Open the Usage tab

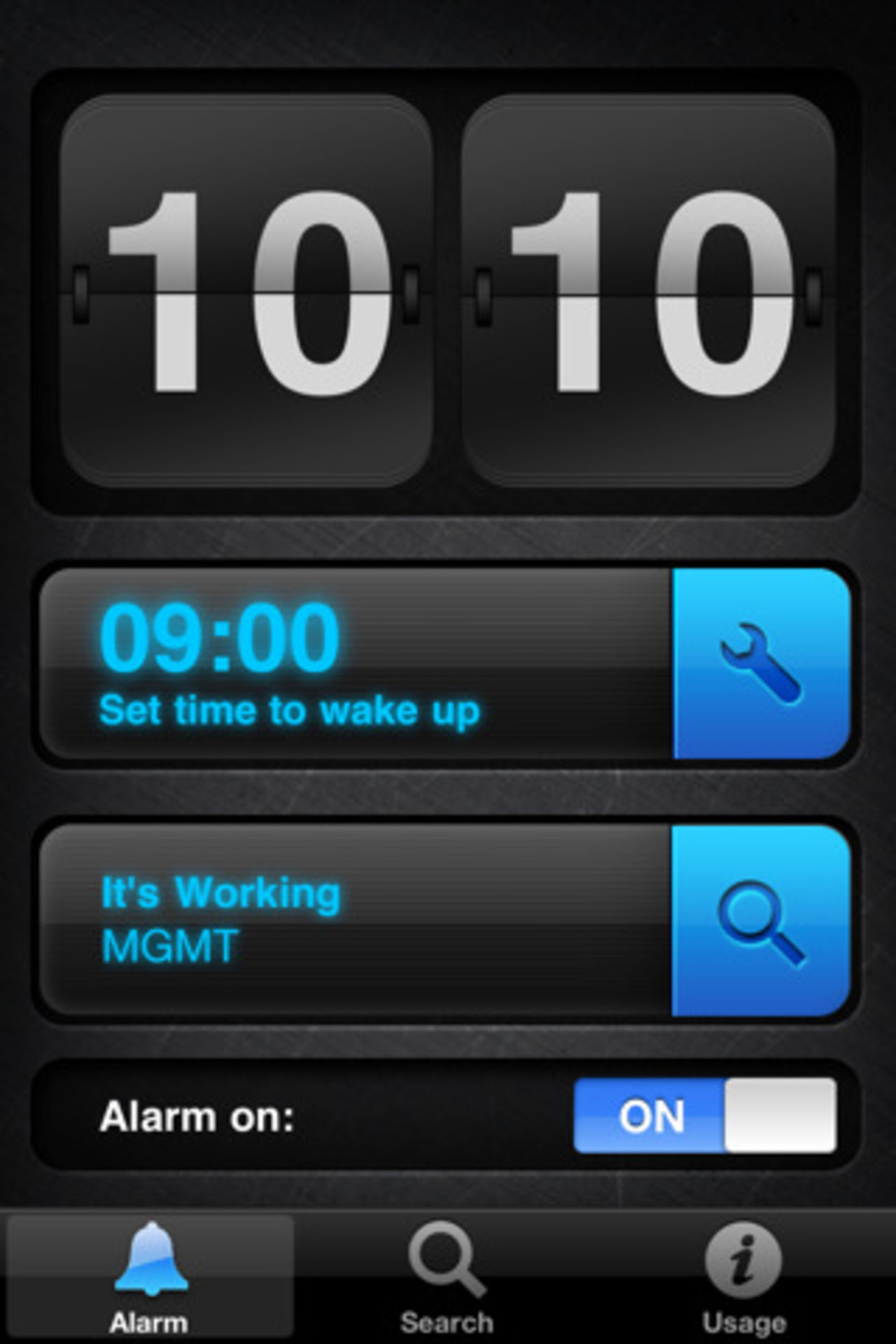(x=743, y=1279)
